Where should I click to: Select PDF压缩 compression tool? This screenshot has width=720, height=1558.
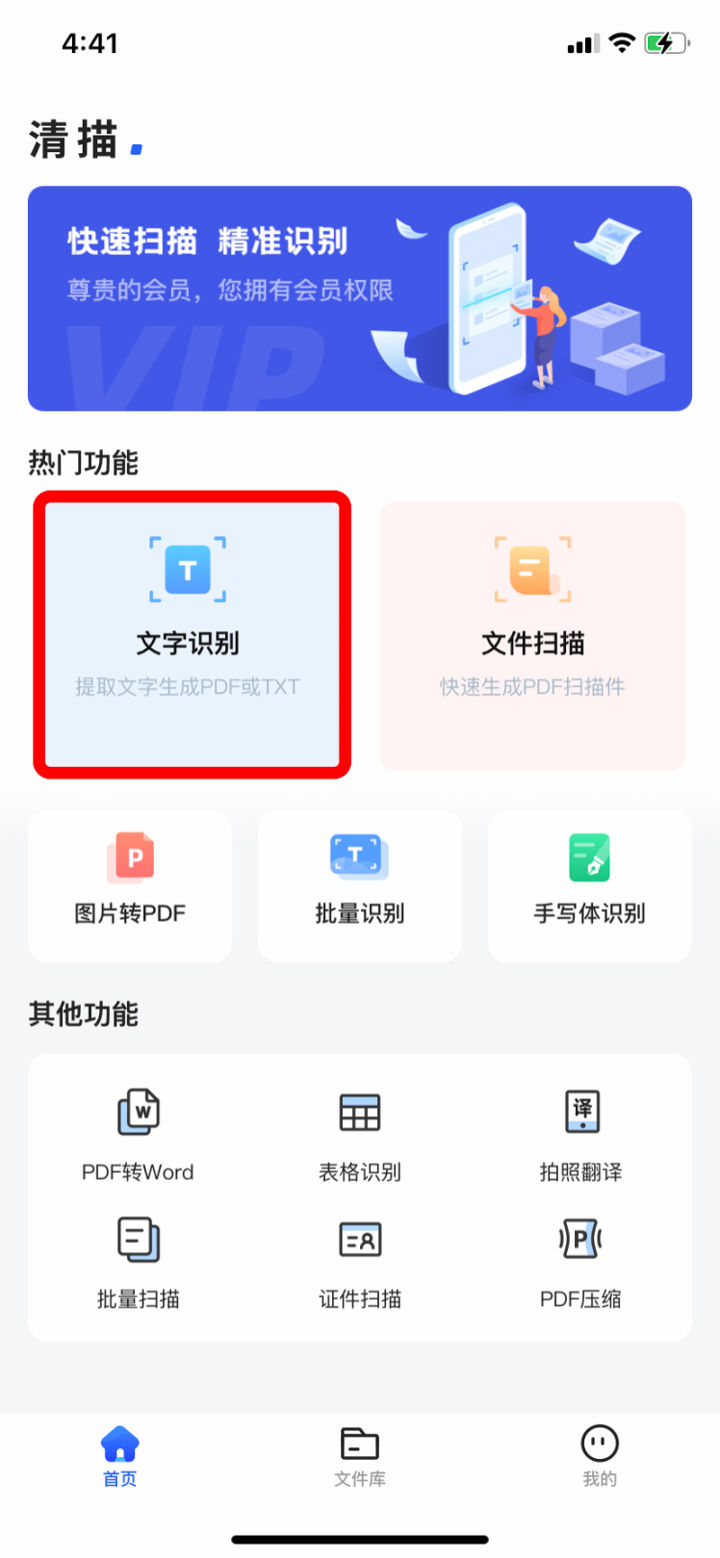pos(581,1262)
